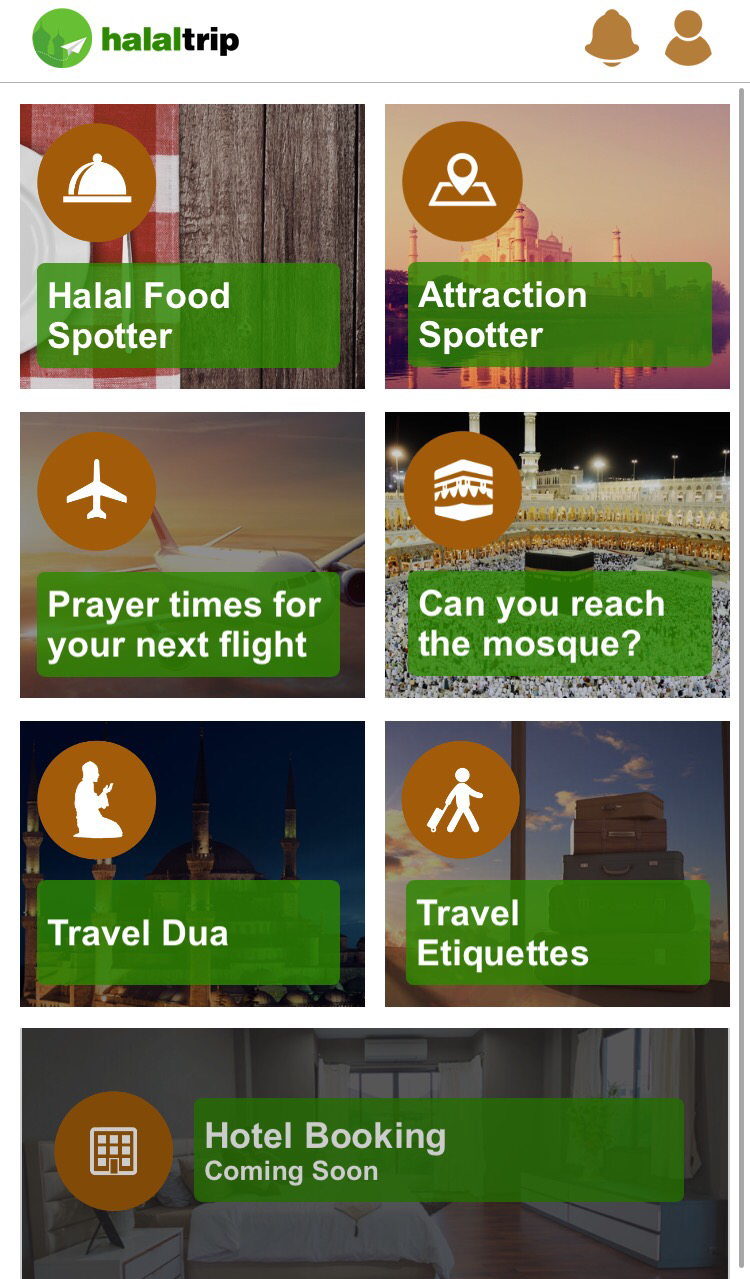Launch the Attraction Spotter tile

tap(557, 246)
